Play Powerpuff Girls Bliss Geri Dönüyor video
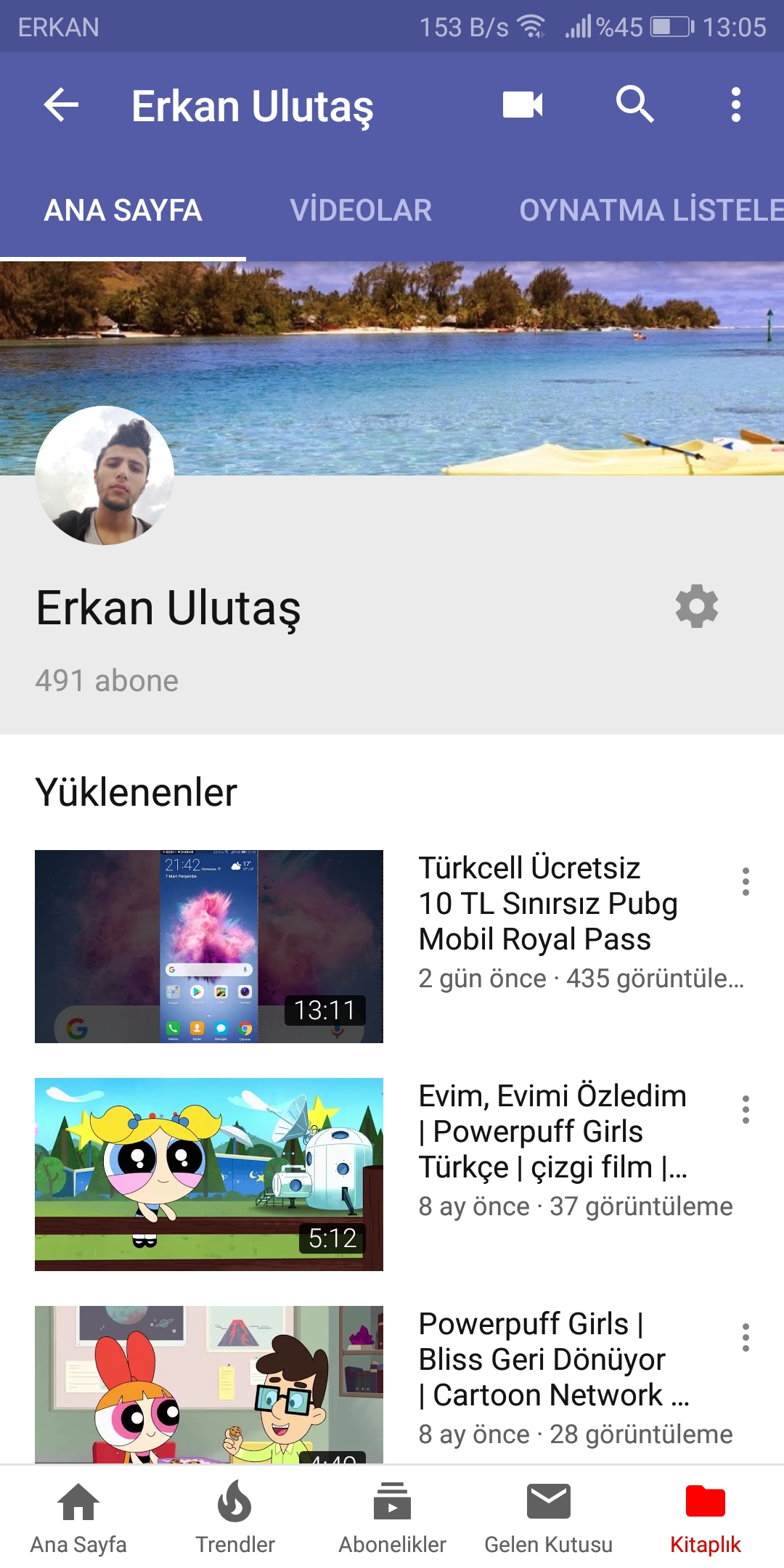This screenshot has width=784, height=1568. point(209,1384)
